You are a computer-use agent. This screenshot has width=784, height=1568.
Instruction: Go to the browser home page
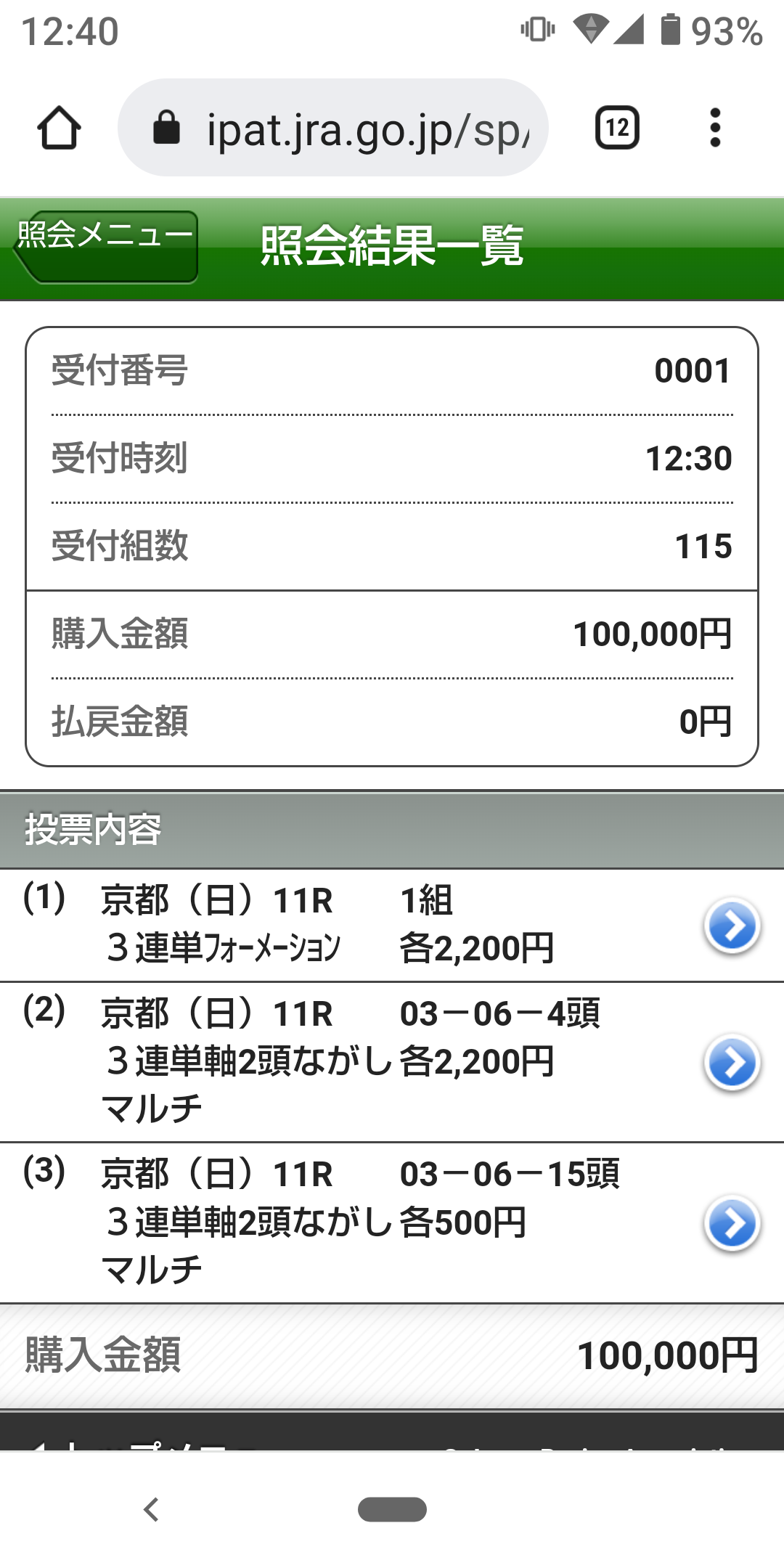click(59, 128)
